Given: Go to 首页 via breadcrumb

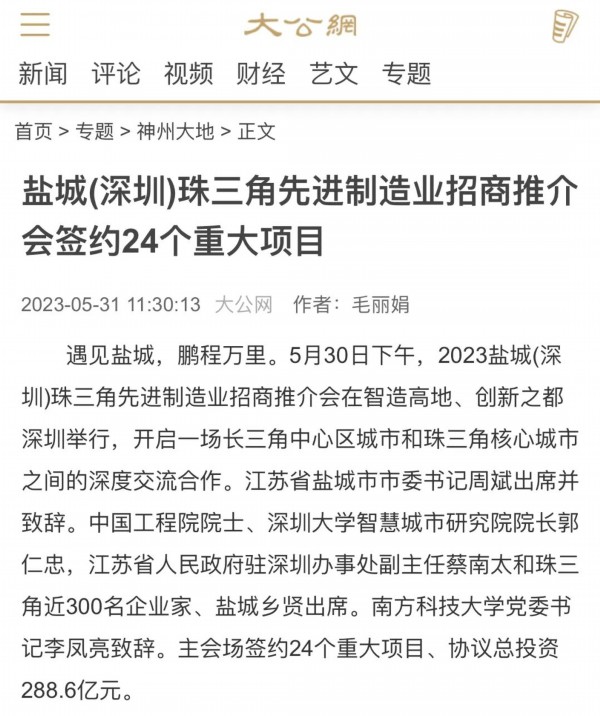Looking at the screenshot, I should (33, 131).
